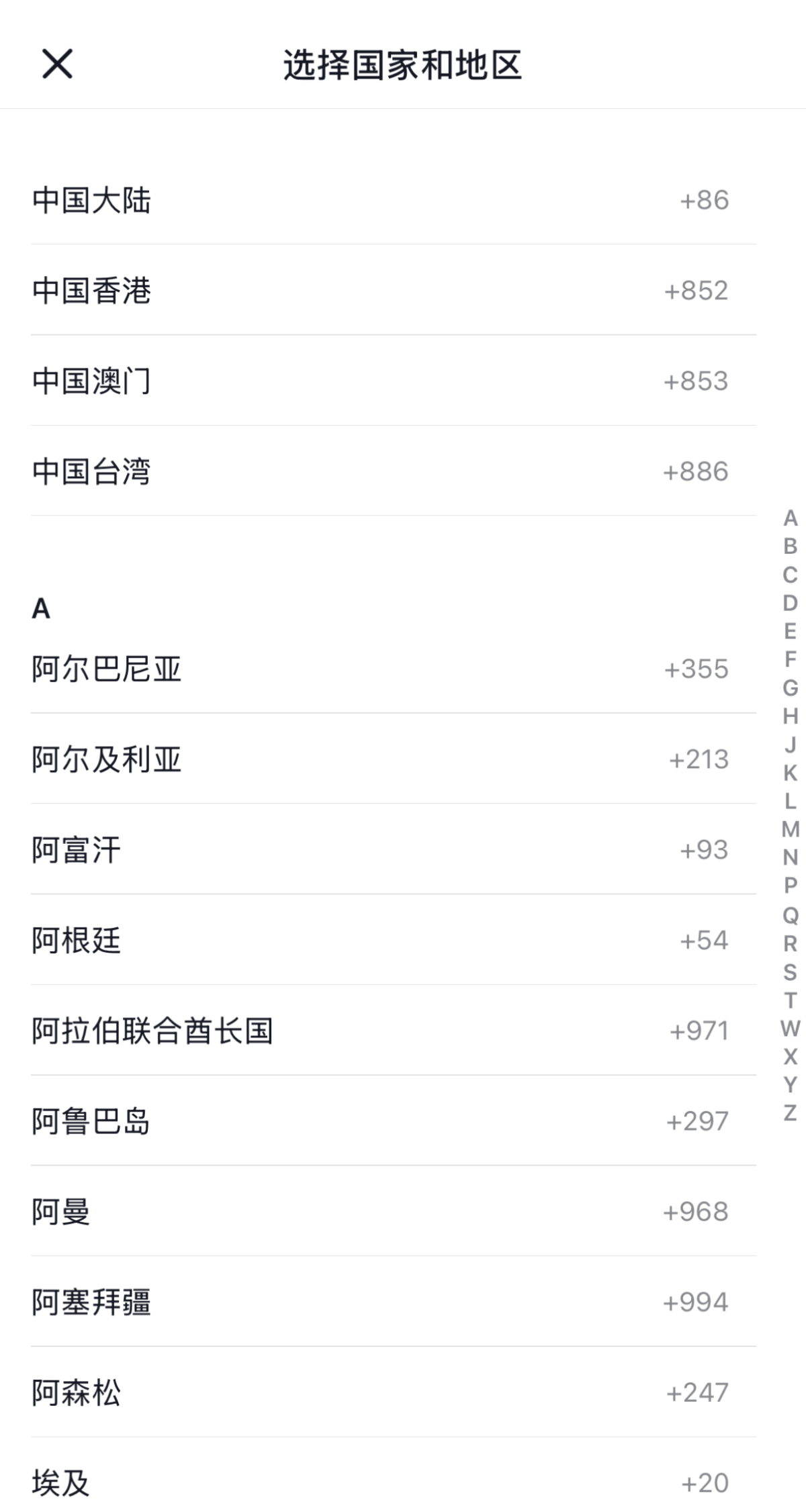The width and height of the screenshot is (806, 1512).
Task: Select 阿根廷 +54
Action: [394, 940]
